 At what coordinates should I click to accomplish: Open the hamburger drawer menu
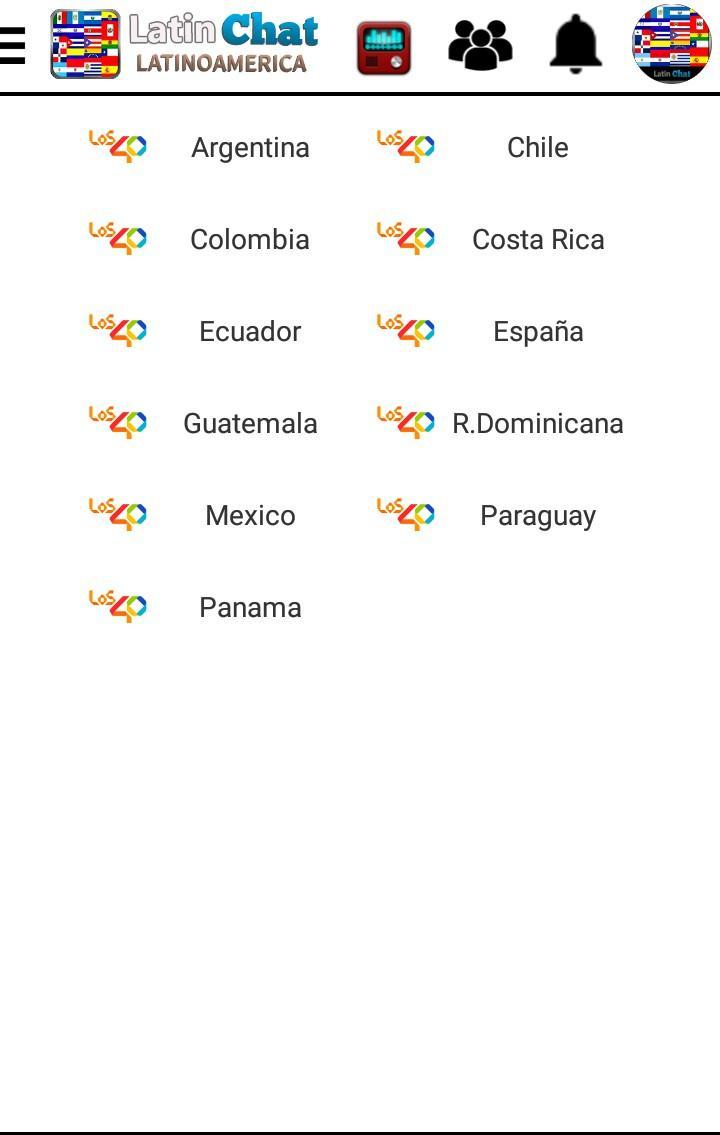click(13, 46)
